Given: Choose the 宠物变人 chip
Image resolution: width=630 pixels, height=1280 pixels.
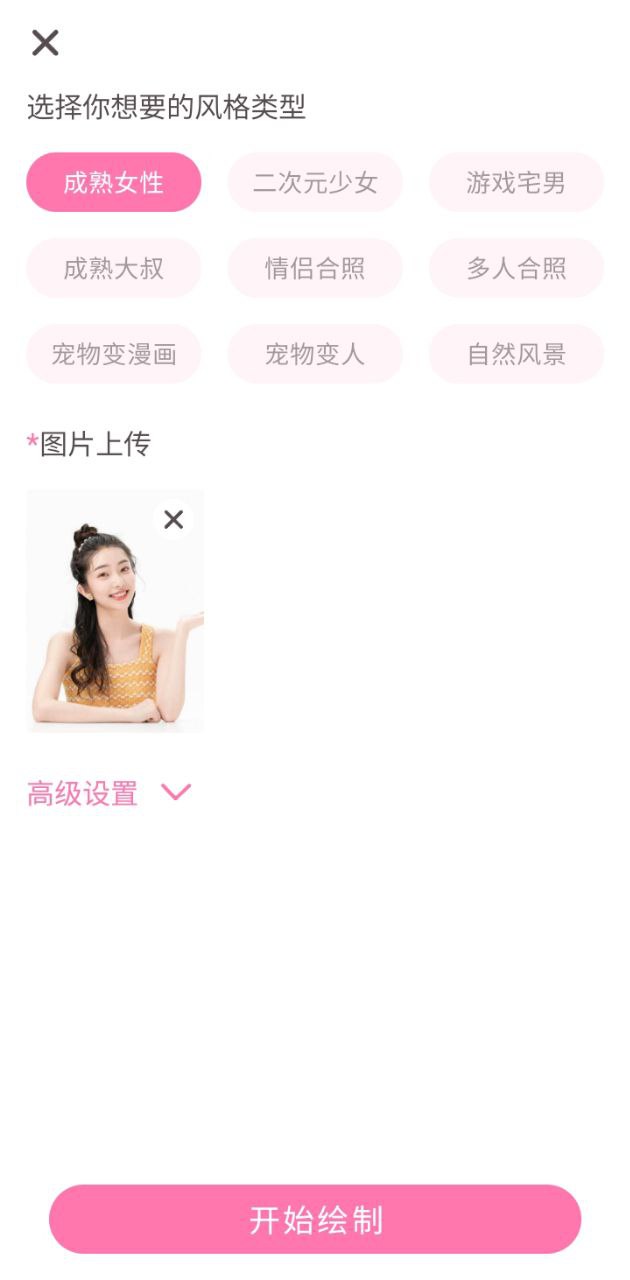Looking at the screenshot, I should point(315,354).
